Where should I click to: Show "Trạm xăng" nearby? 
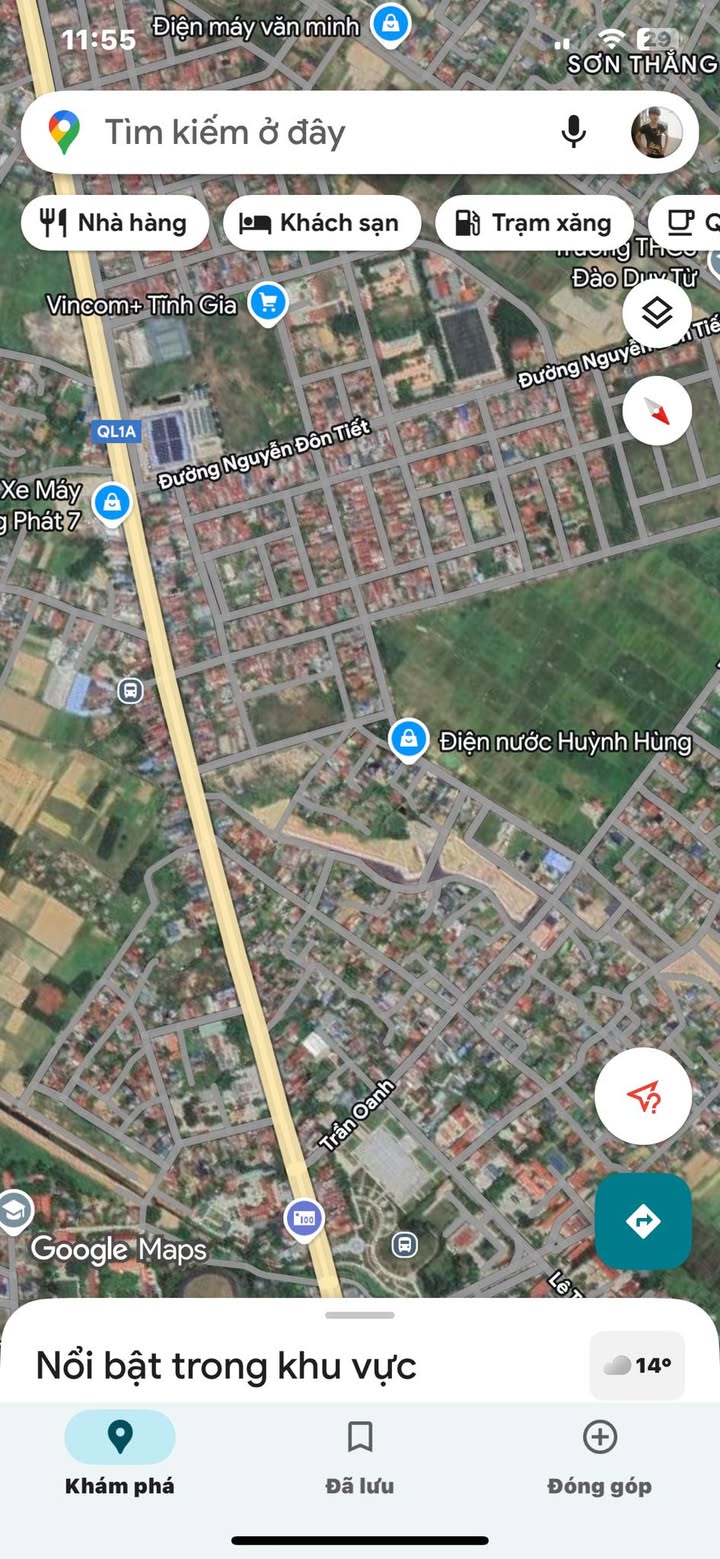[534, 222]
